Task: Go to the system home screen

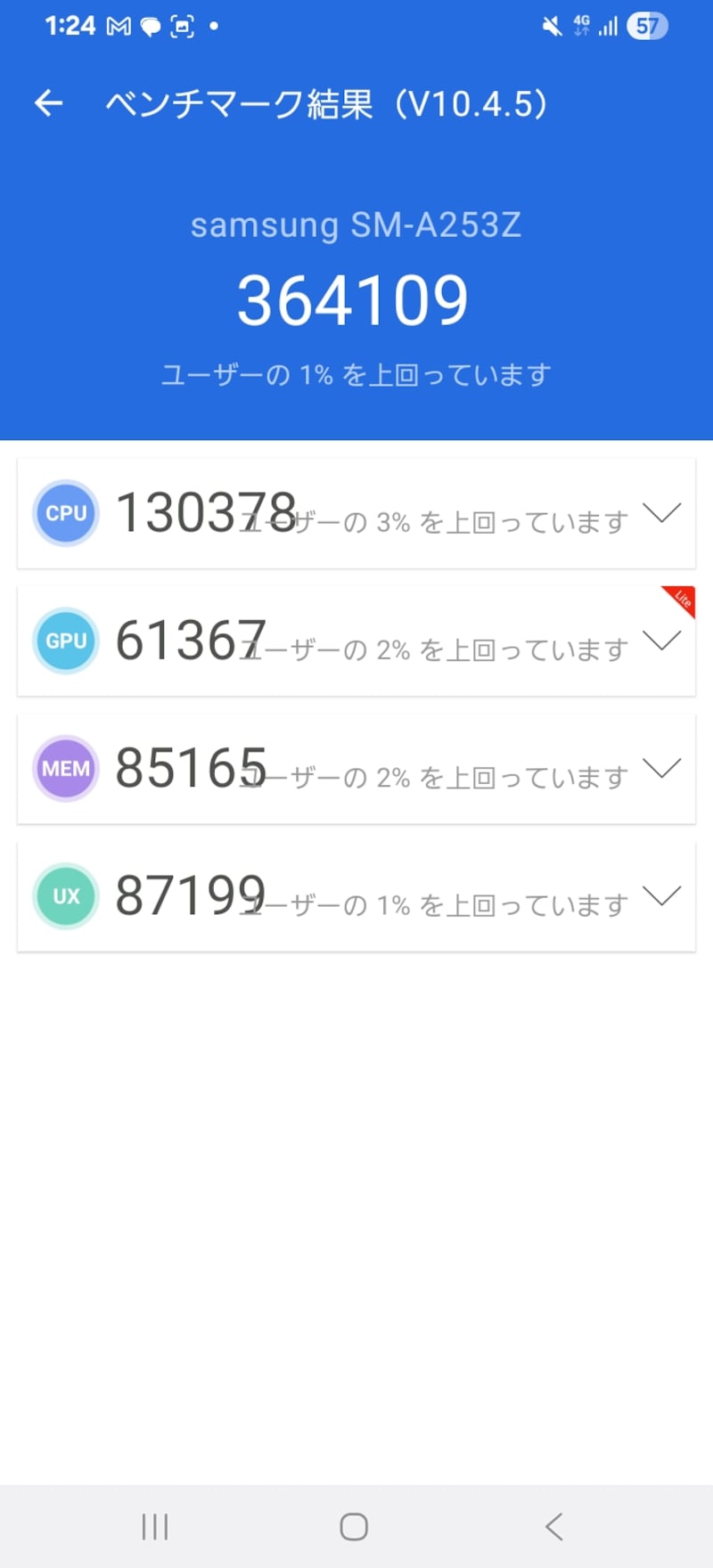Action: coord(354,1526)
